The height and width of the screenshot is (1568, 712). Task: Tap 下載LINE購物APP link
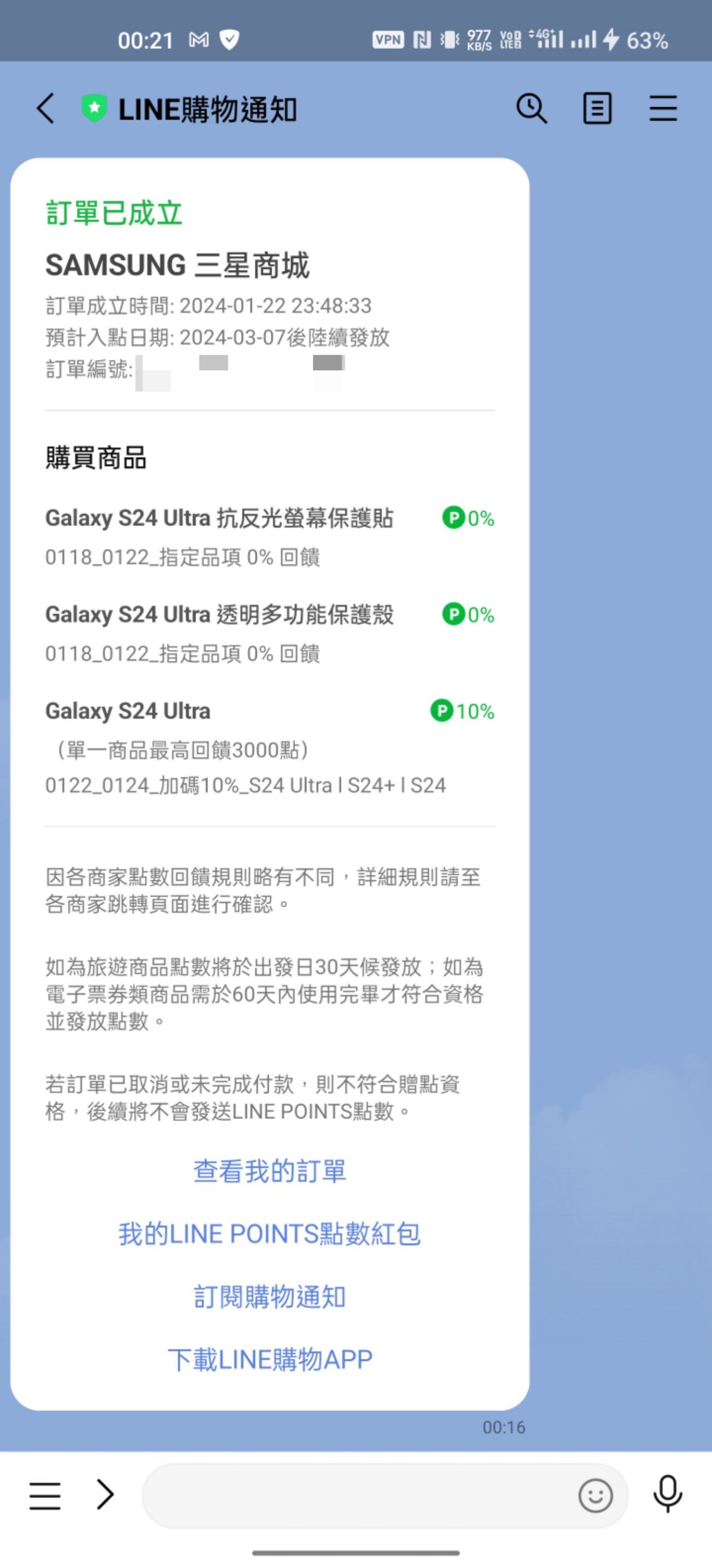[269, 1360]
